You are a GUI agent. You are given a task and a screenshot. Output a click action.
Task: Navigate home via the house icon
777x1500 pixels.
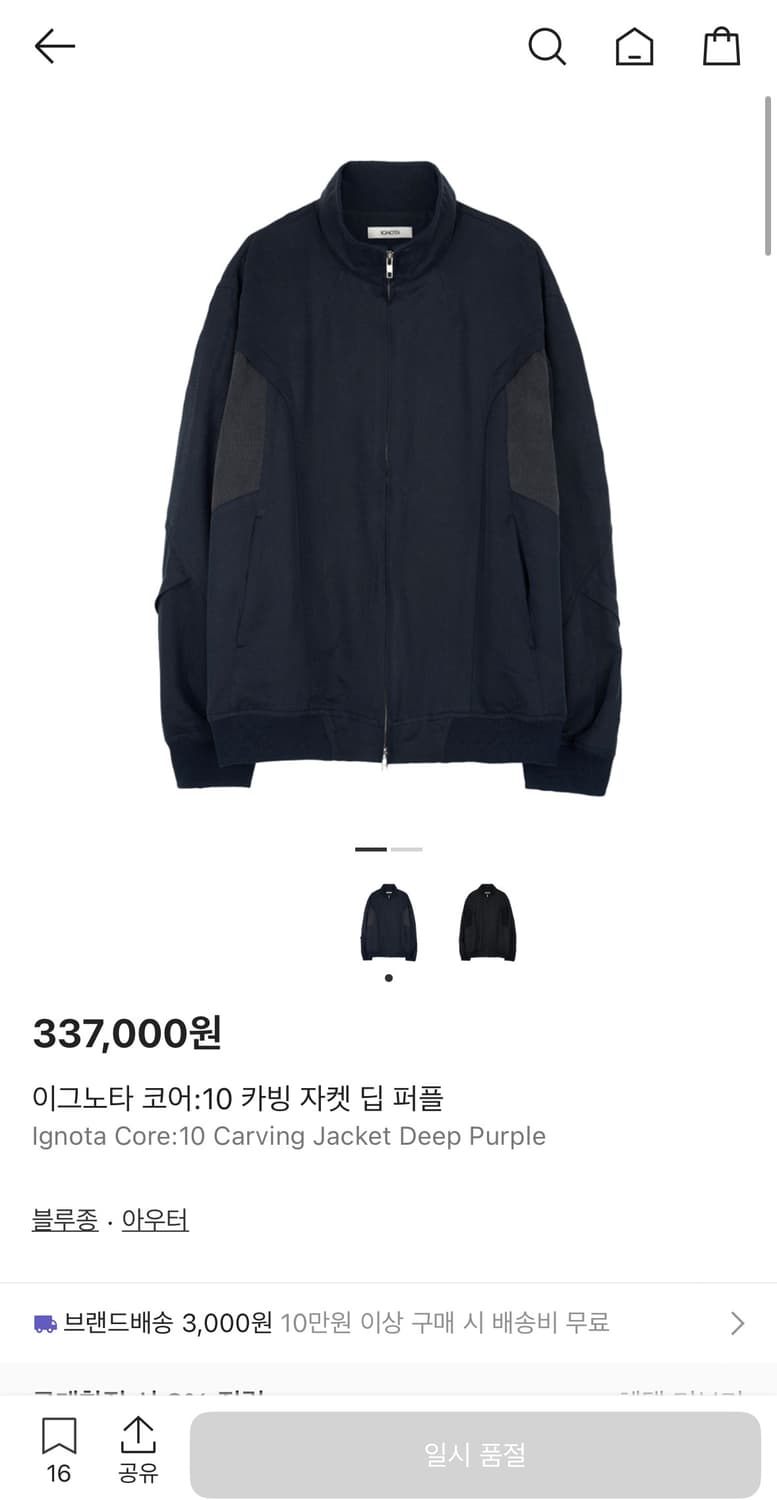(634, 46)
